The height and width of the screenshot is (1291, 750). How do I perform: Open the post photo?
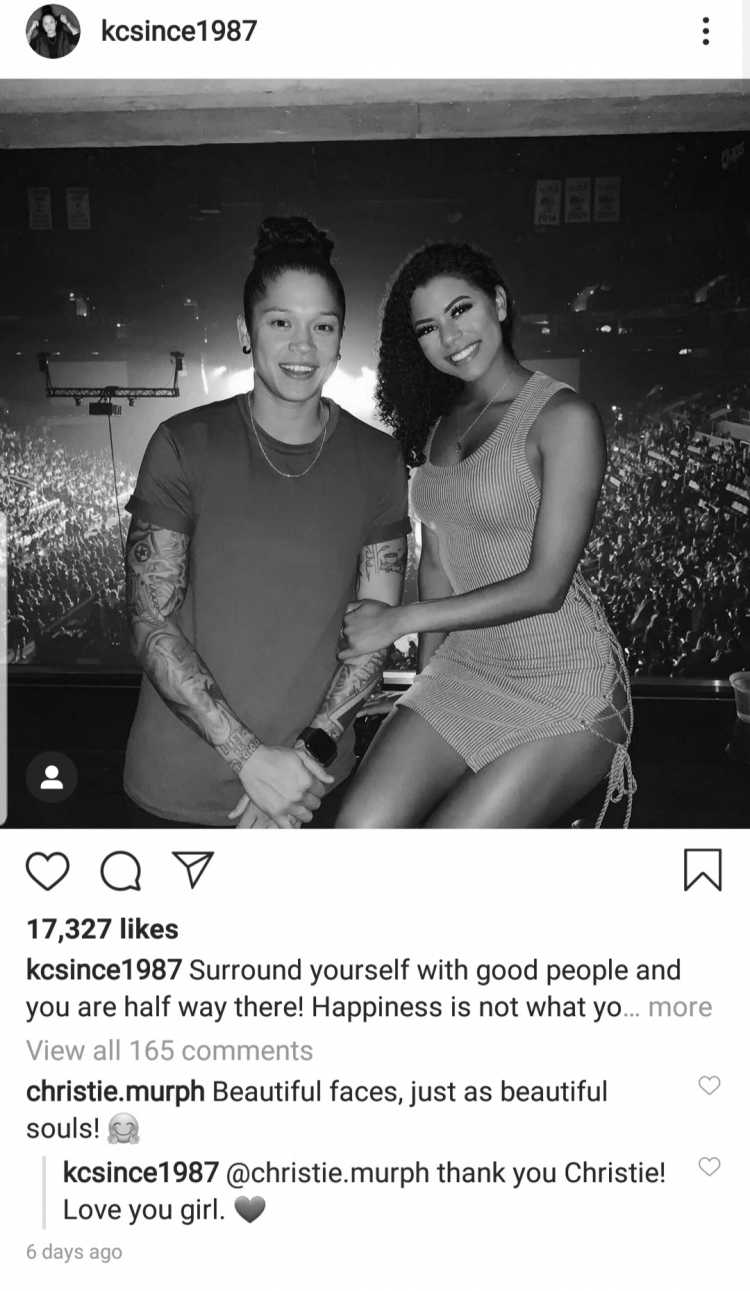375,453
